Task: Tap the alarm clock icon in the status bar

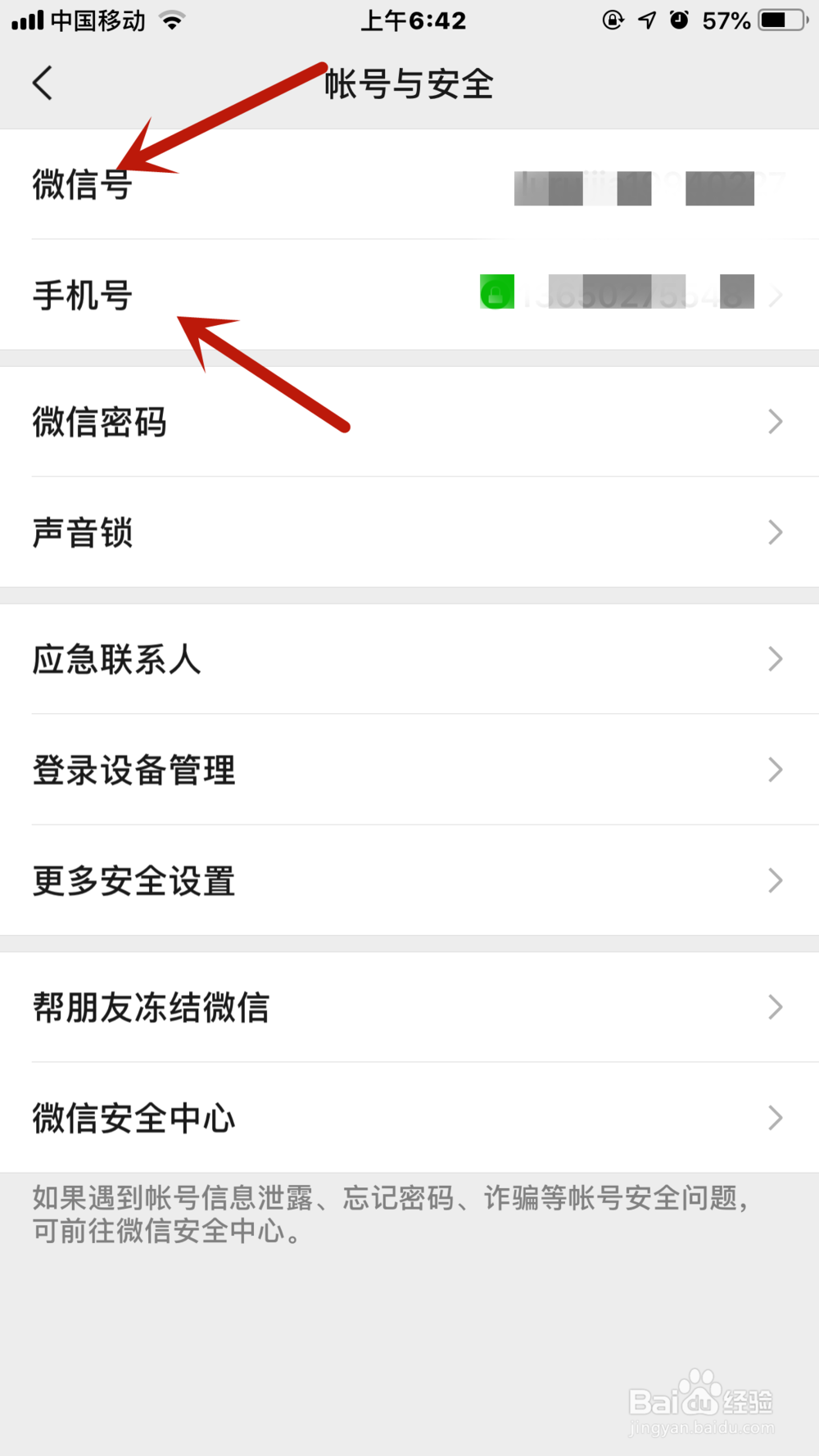Action: pyautogui.click(x=680, y=20)
